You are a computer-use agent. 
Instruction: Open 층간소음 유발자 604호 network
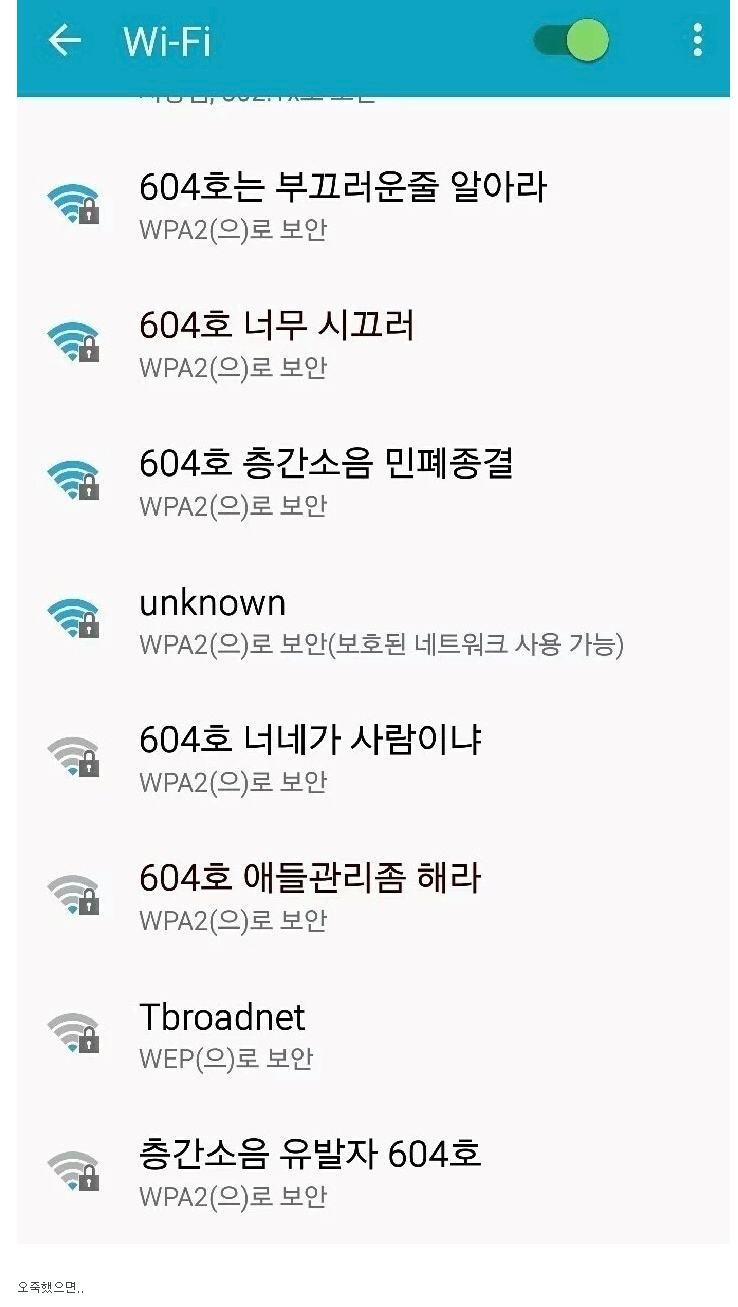pos(310,1171)
